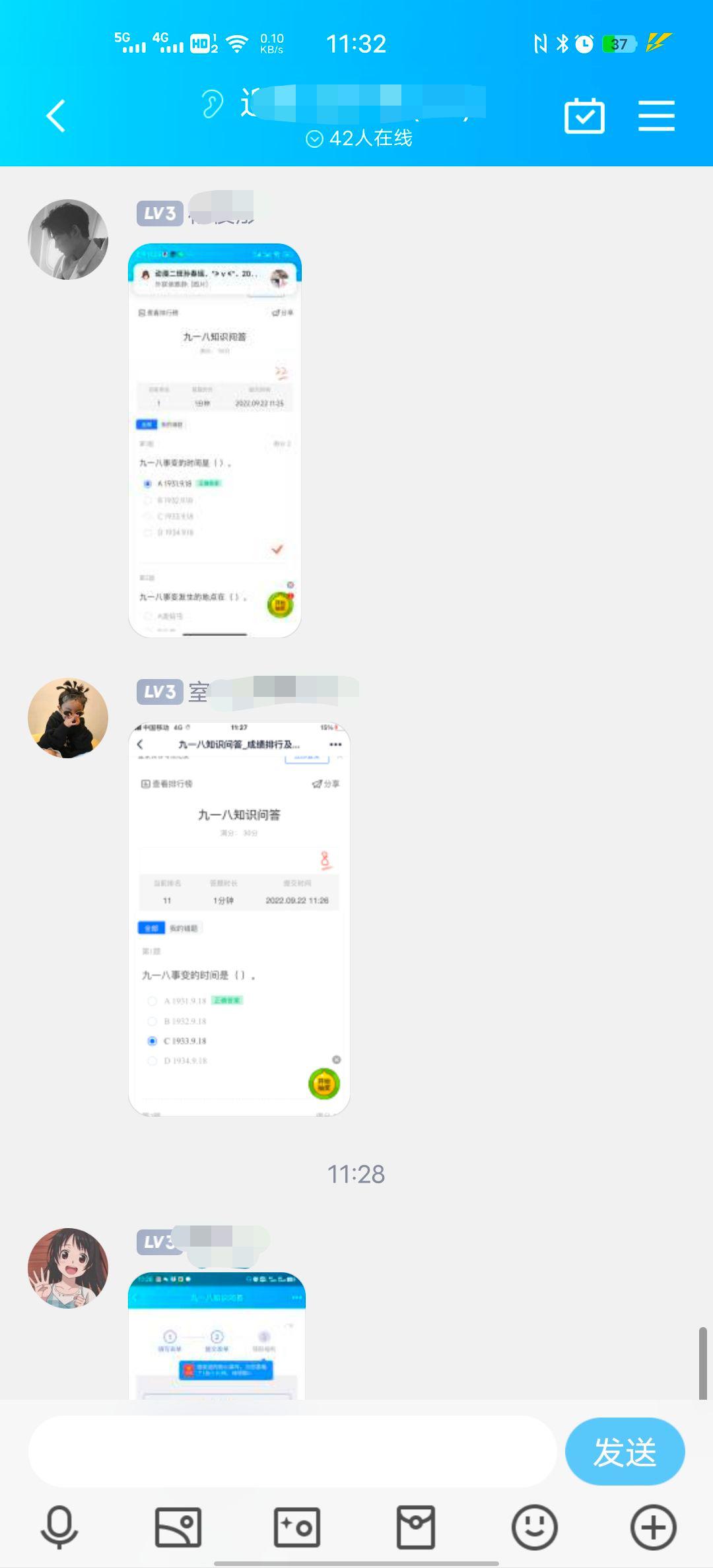Expand more options with plus icon
This screenshot has height=1568, width=713.
654,1527
